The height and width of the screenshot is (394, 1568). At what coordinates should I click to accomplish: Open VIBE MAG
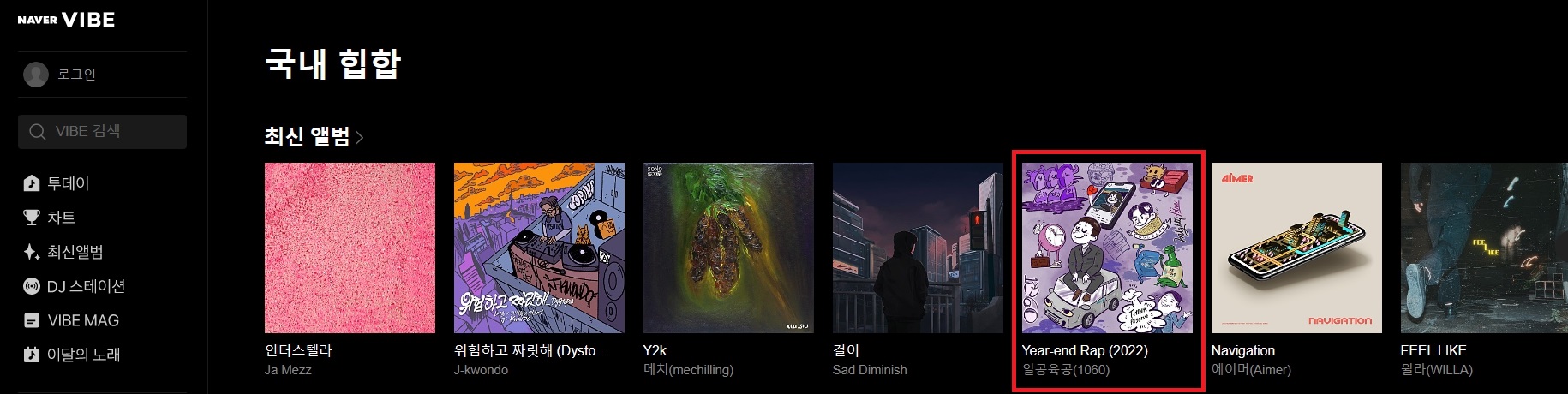coord(82,320)
